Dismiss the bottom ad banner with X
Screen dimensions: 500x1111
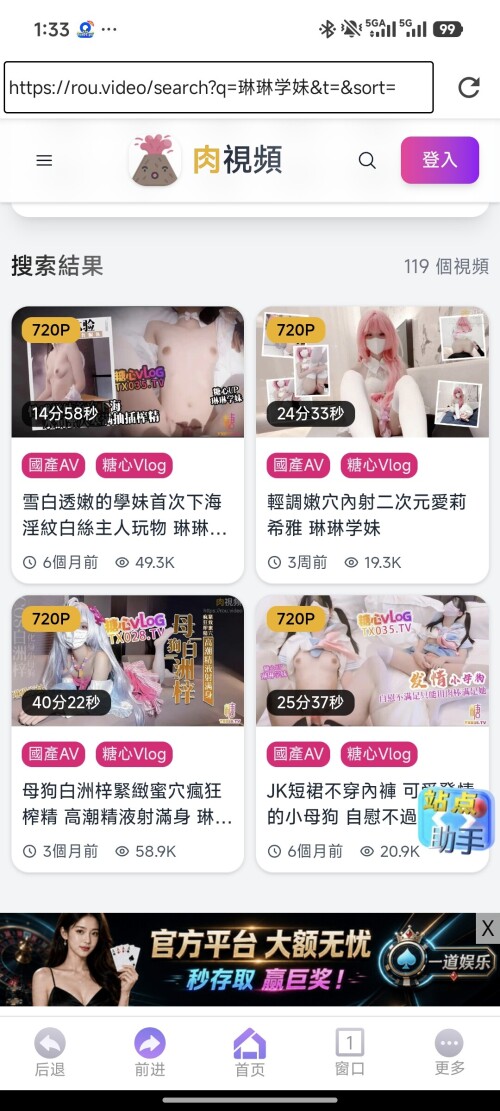487,928
